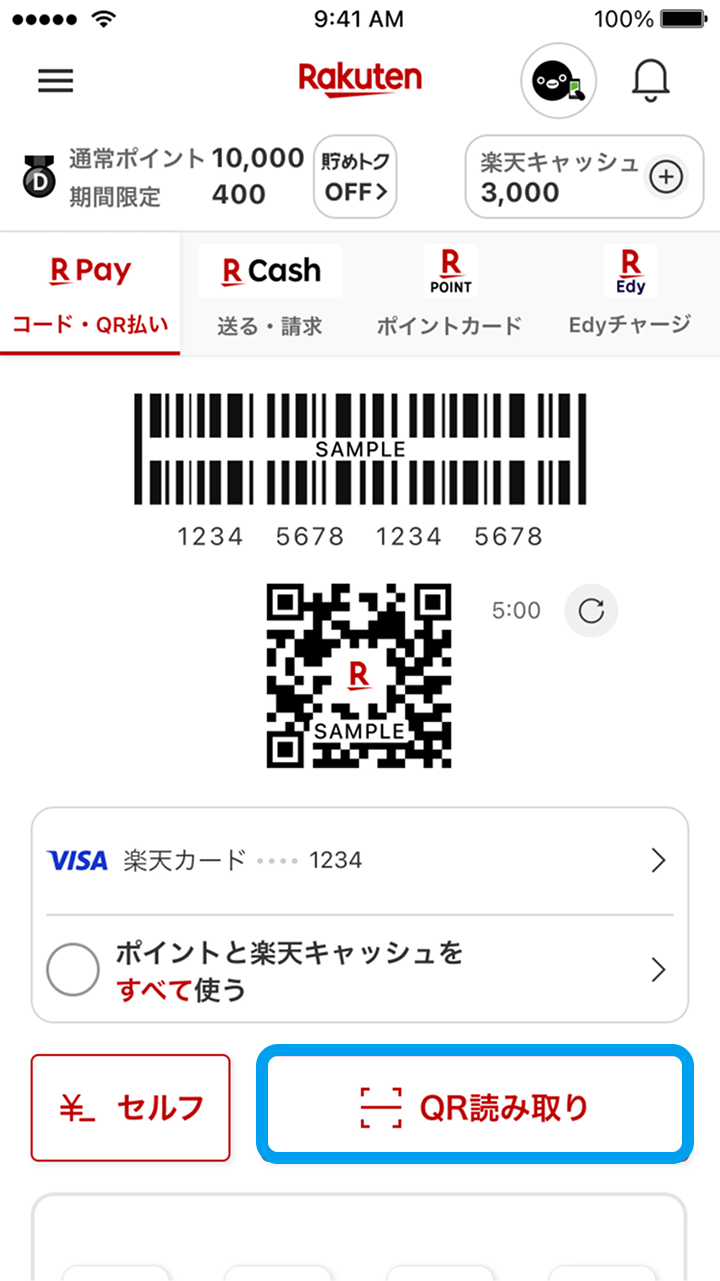Open the notifications bell
The height and width of the screenshot is (1281, 720).
tap(650, 80)
